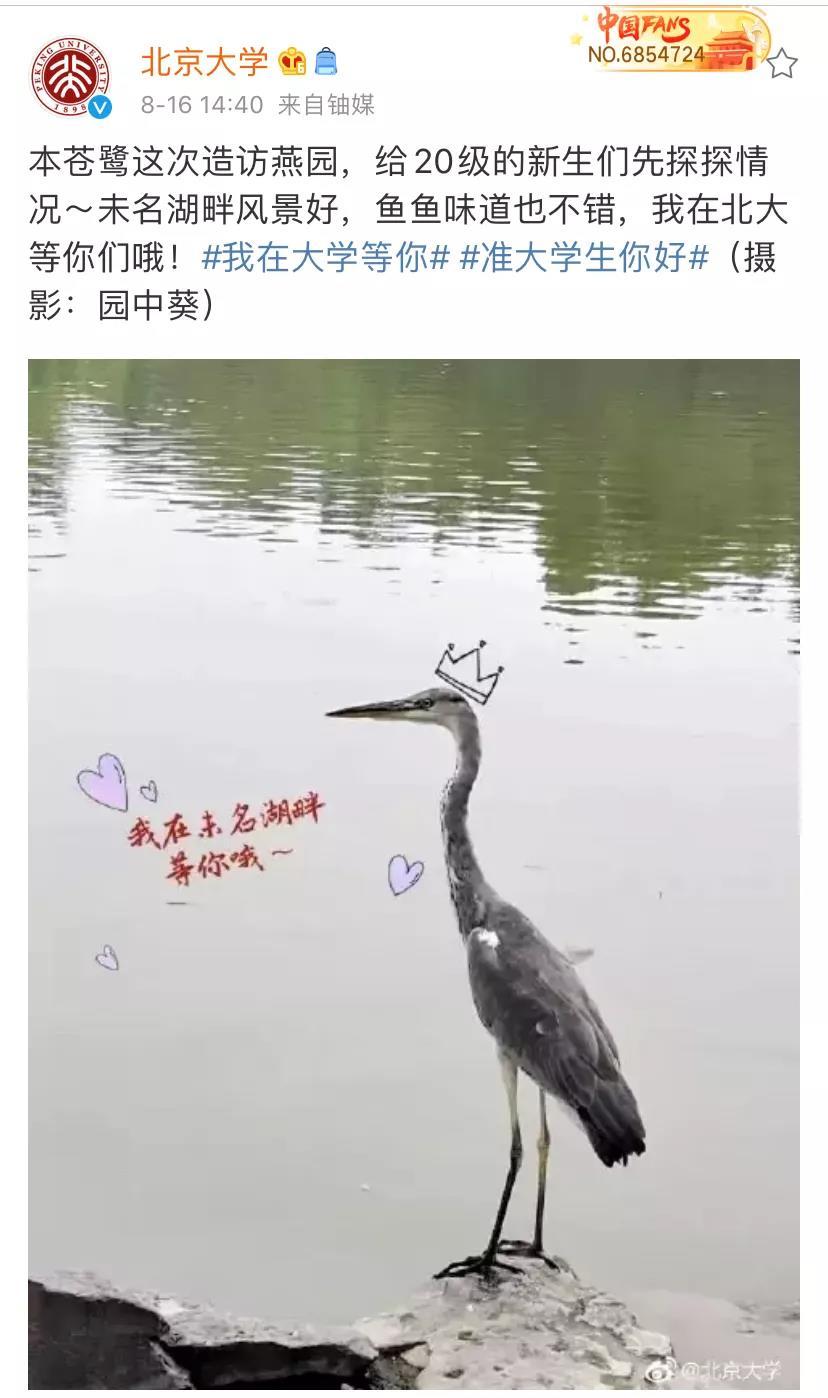Open the 北京大学 account name

coord(204,62)
